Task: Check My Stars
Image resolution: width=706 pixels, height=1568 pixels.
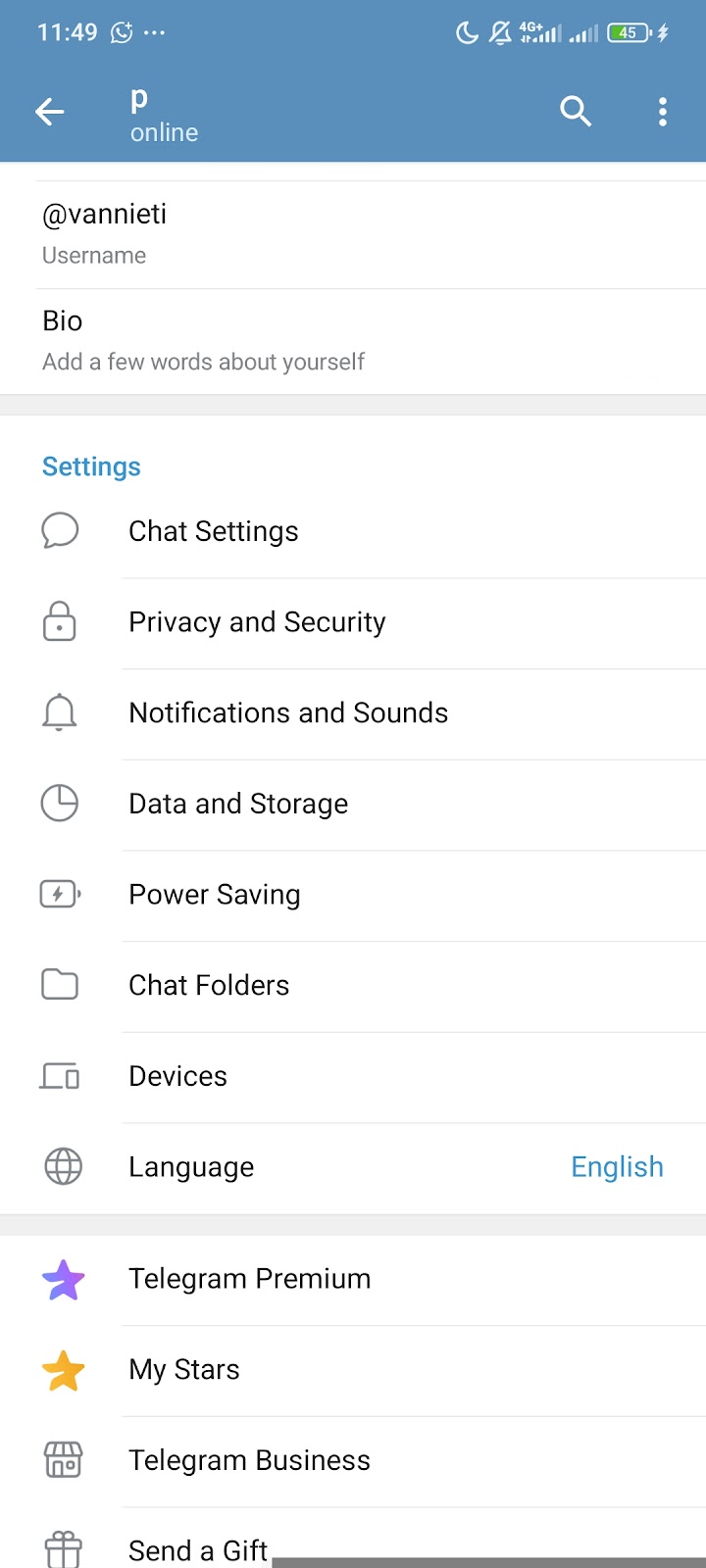Action: point(353,1369)
